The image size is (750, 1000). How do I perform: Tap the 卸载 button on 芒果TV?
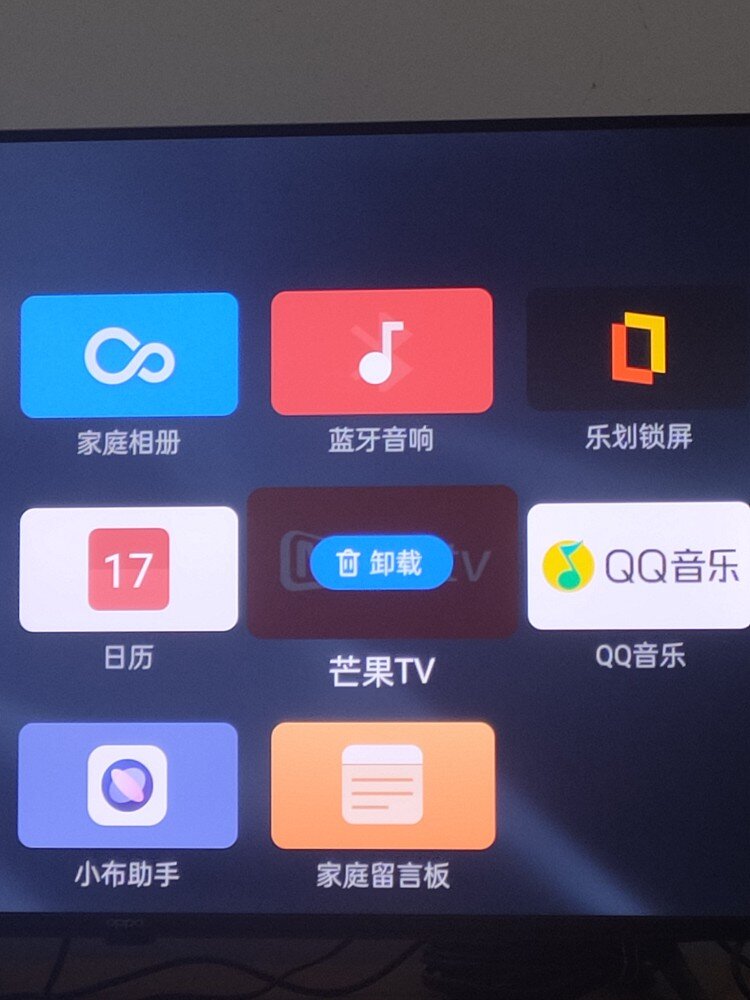tap(380, 564)
